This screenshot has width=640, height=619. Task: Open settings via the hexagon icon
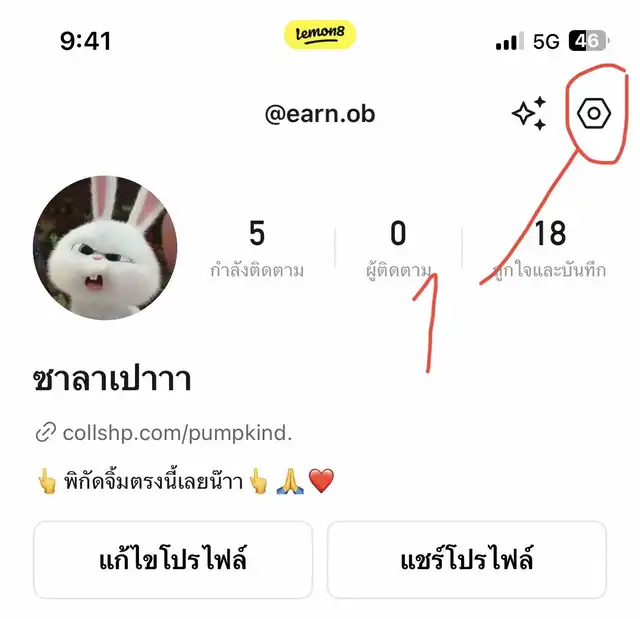coord(593,114)
